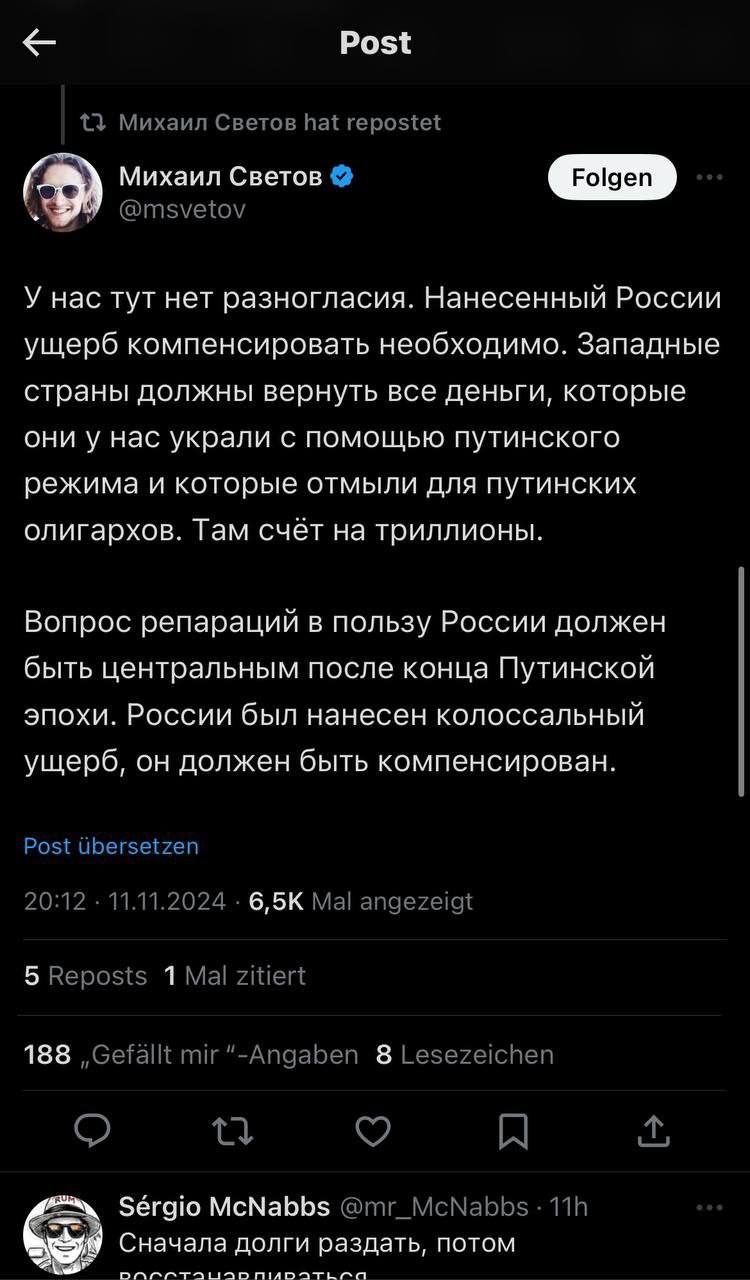
Task: Open the overflow menu on Светов's post
Action: pyautogui.click(x=708, y=178)
